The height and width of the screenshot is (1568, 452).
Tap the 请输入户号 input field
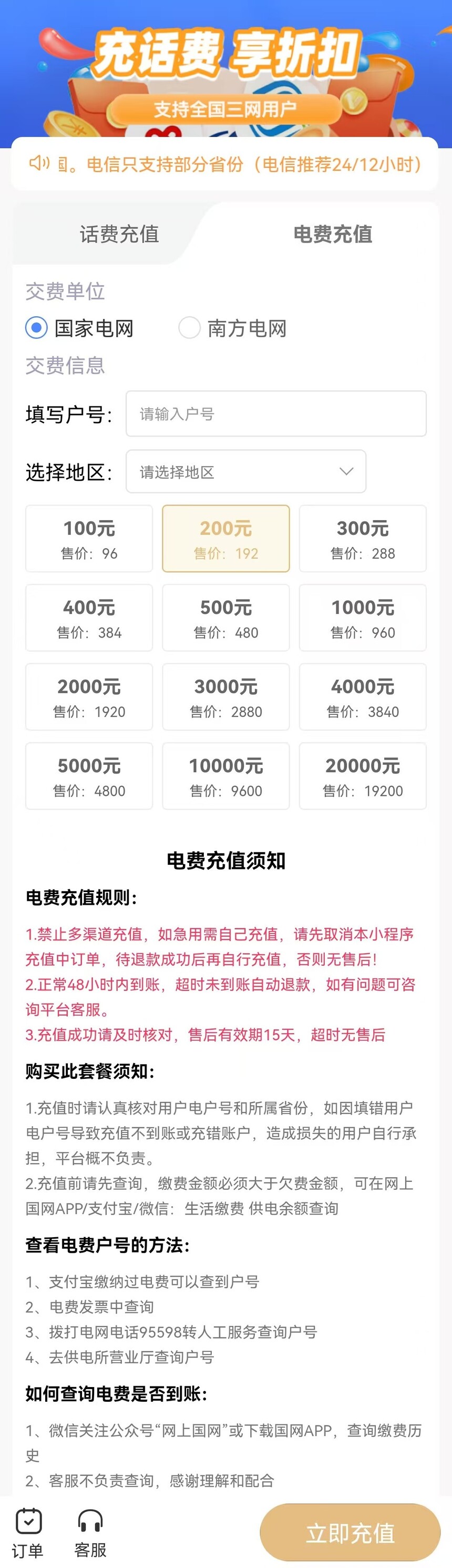pos(275,414)
